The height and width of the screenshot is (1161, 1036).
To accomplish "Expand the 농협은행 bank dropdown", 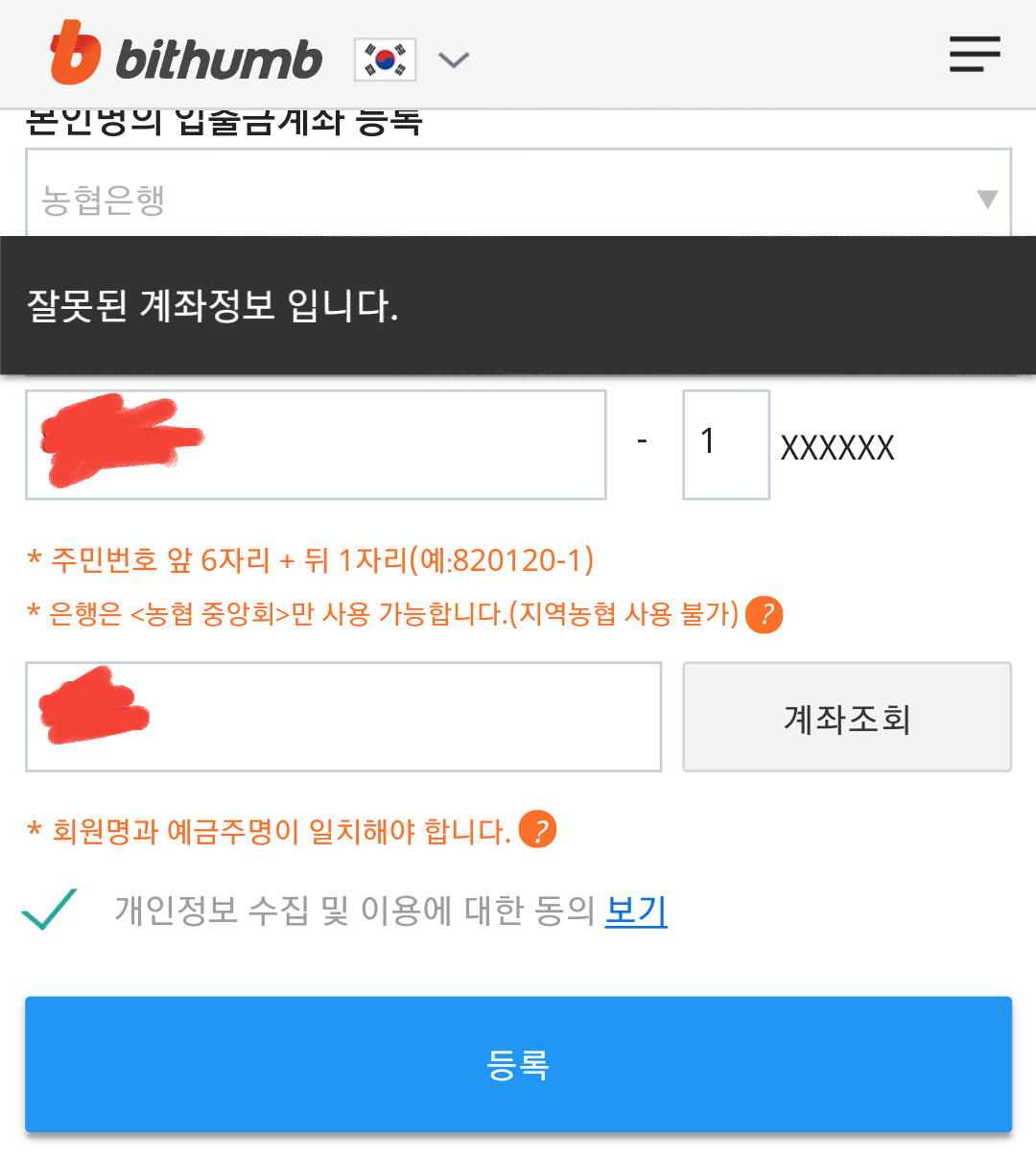I will click(x=518, y=199).
